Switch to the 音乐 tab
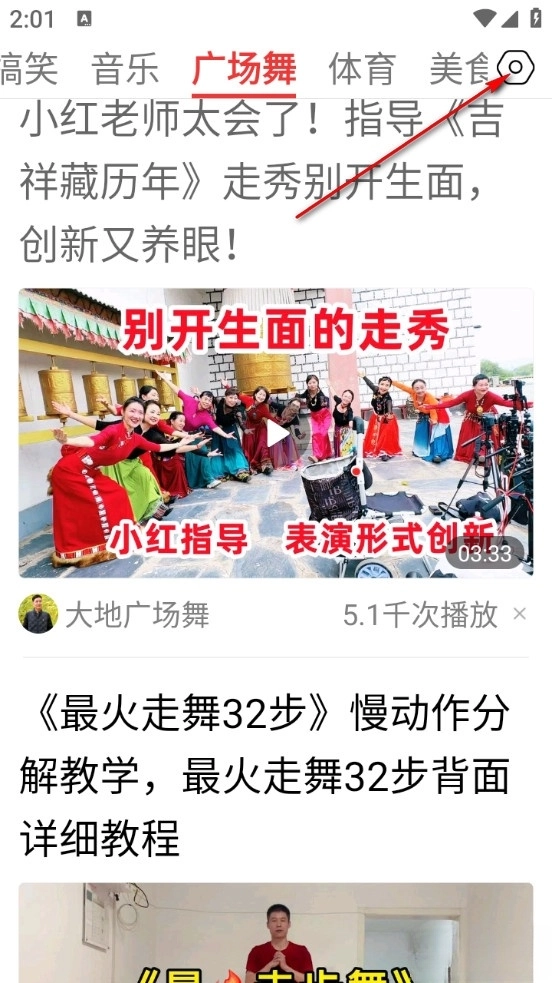 point(125,68)
